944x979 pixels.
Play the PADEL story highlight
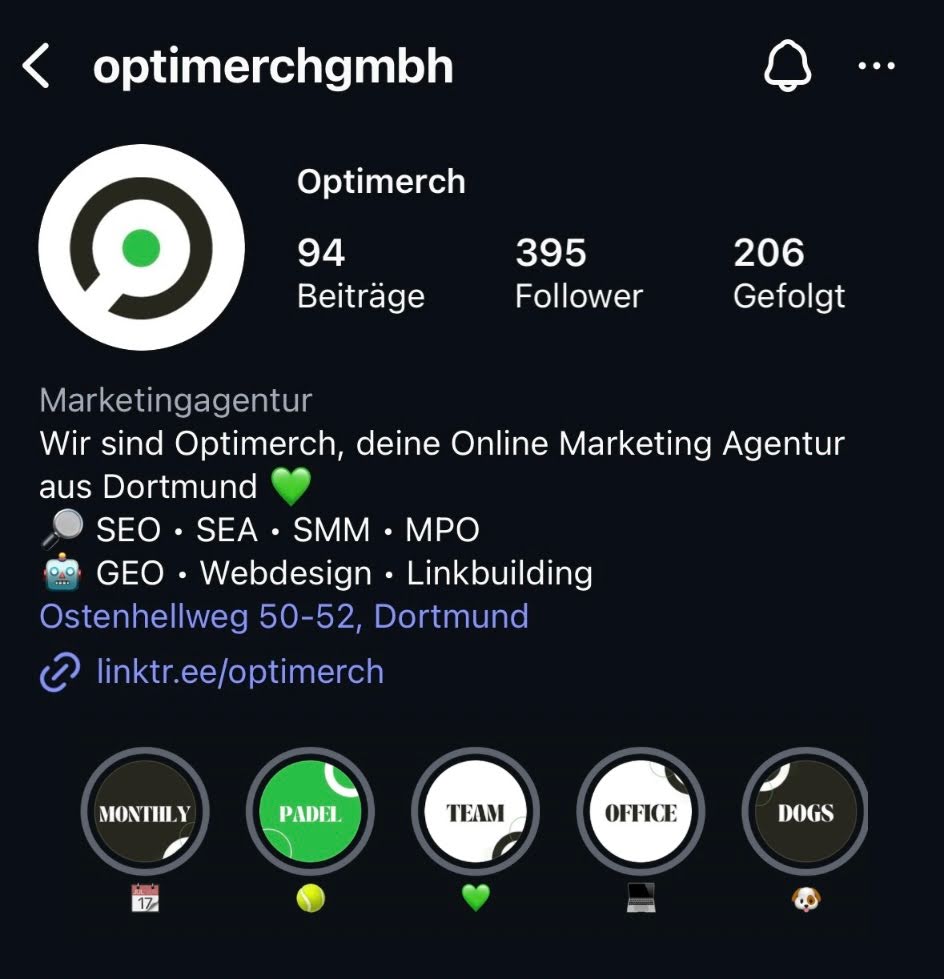[x=310, y=812]
